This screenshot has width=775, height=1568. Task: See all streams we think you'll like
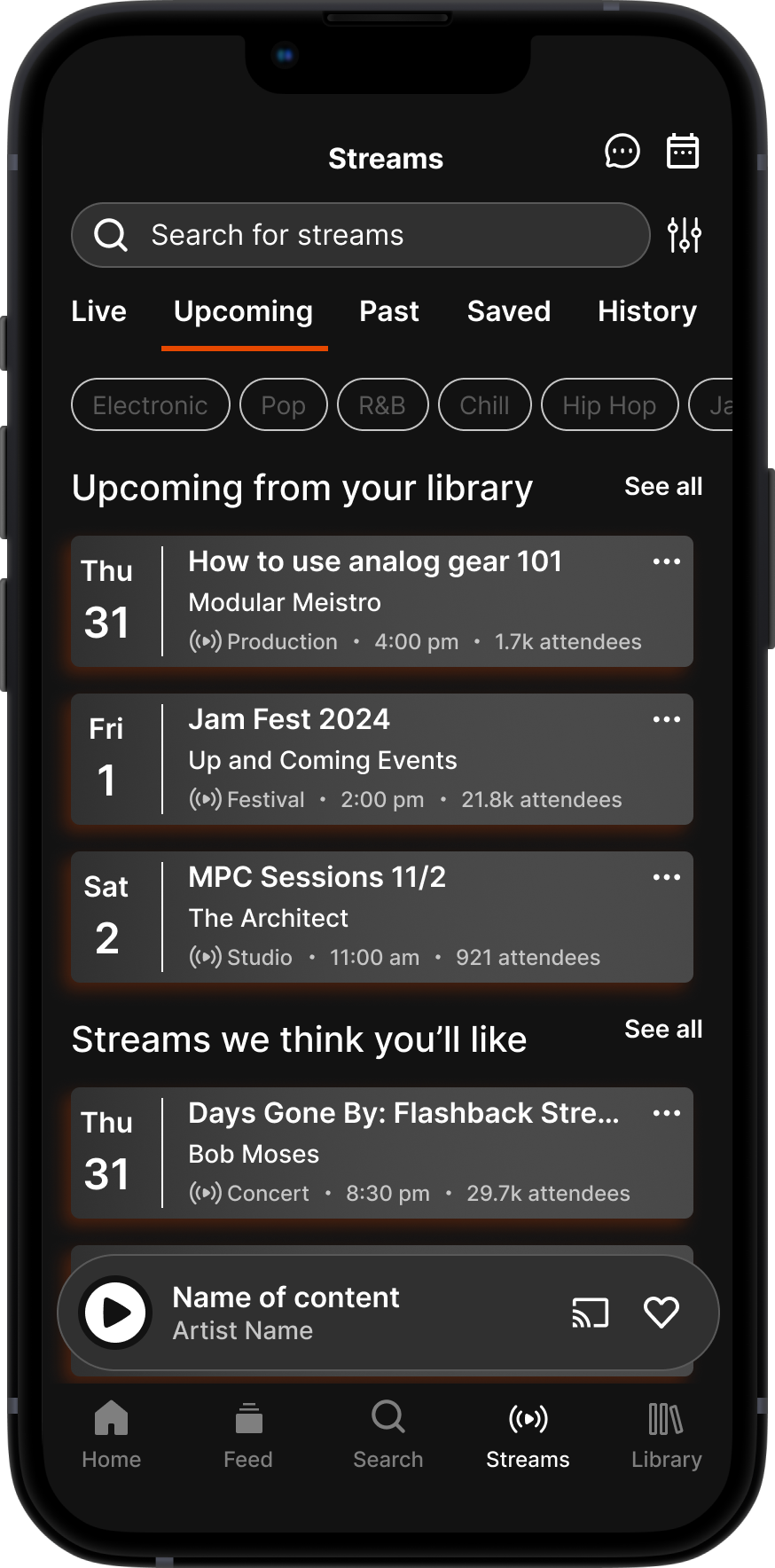[x=662, y=1030]
